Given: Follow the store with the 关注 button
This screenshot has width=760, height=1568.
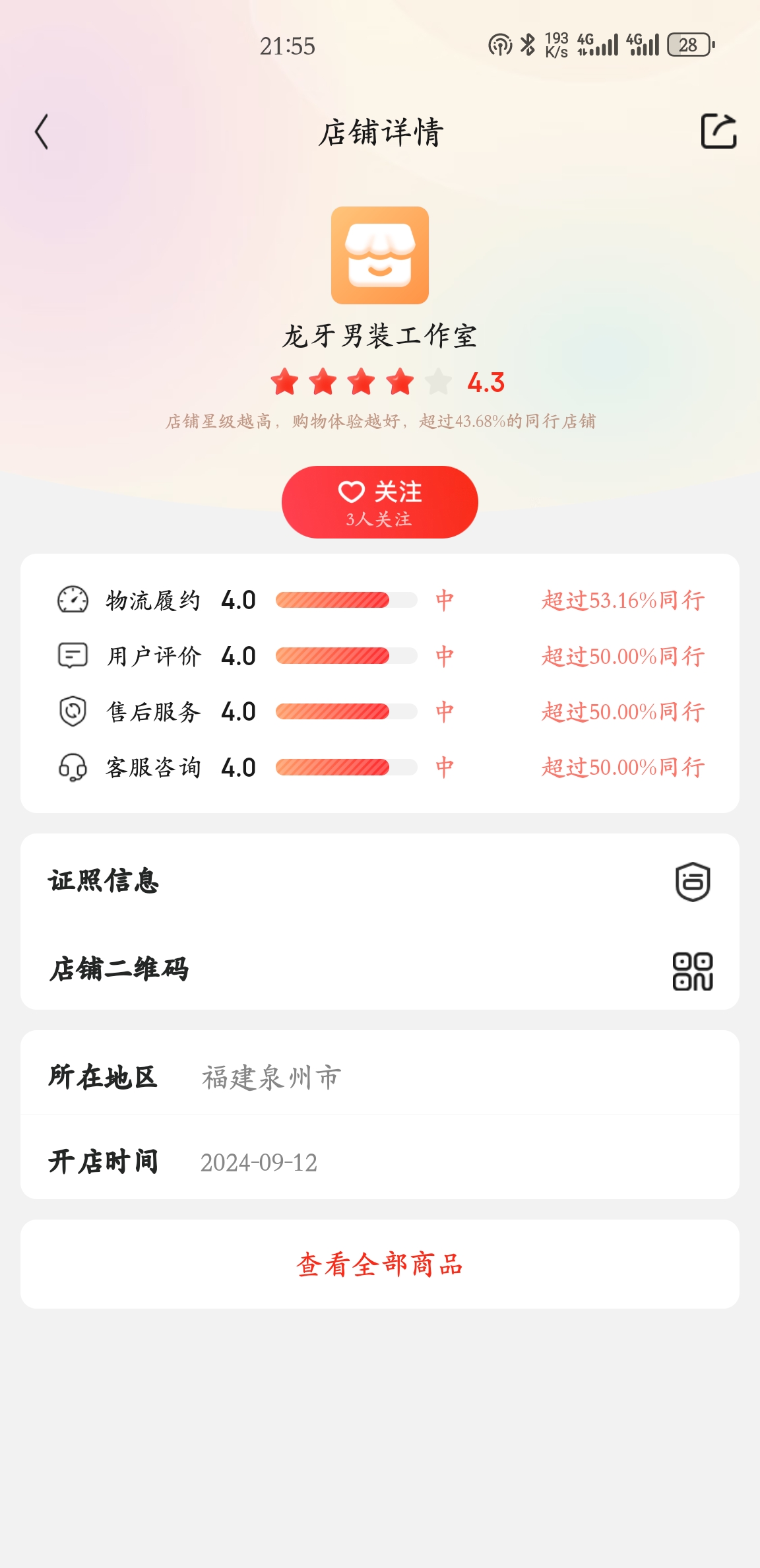Looking at the screenshot, I should pos(379,502).
